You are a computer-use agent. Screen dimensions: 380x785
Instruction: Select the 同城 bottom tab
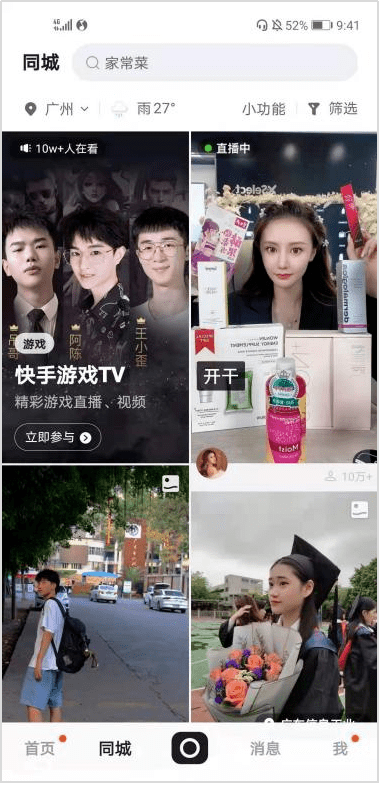[115, 748]
